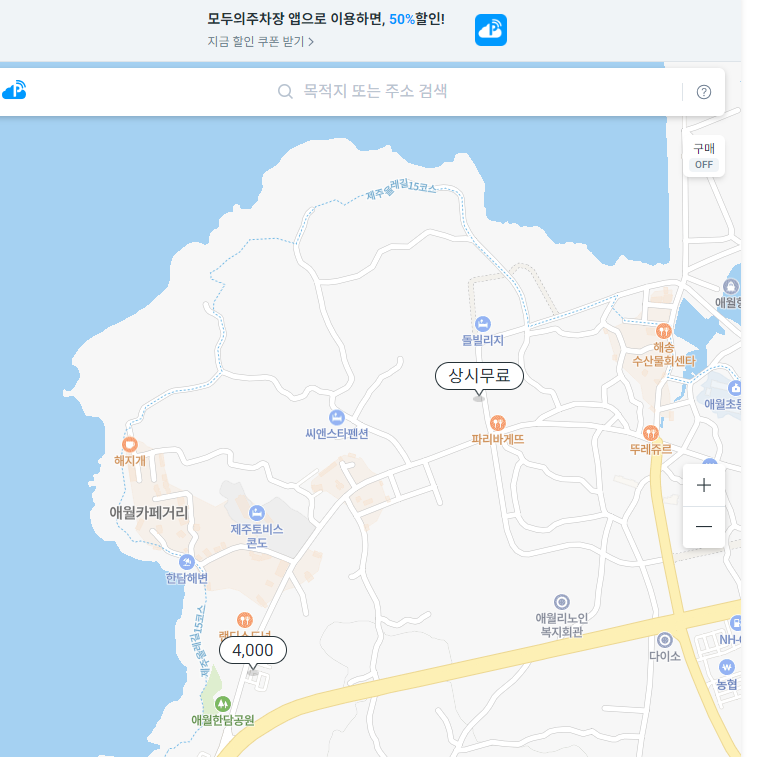Open the app icon in the banner
764x757 pixels.
point(490,29)
